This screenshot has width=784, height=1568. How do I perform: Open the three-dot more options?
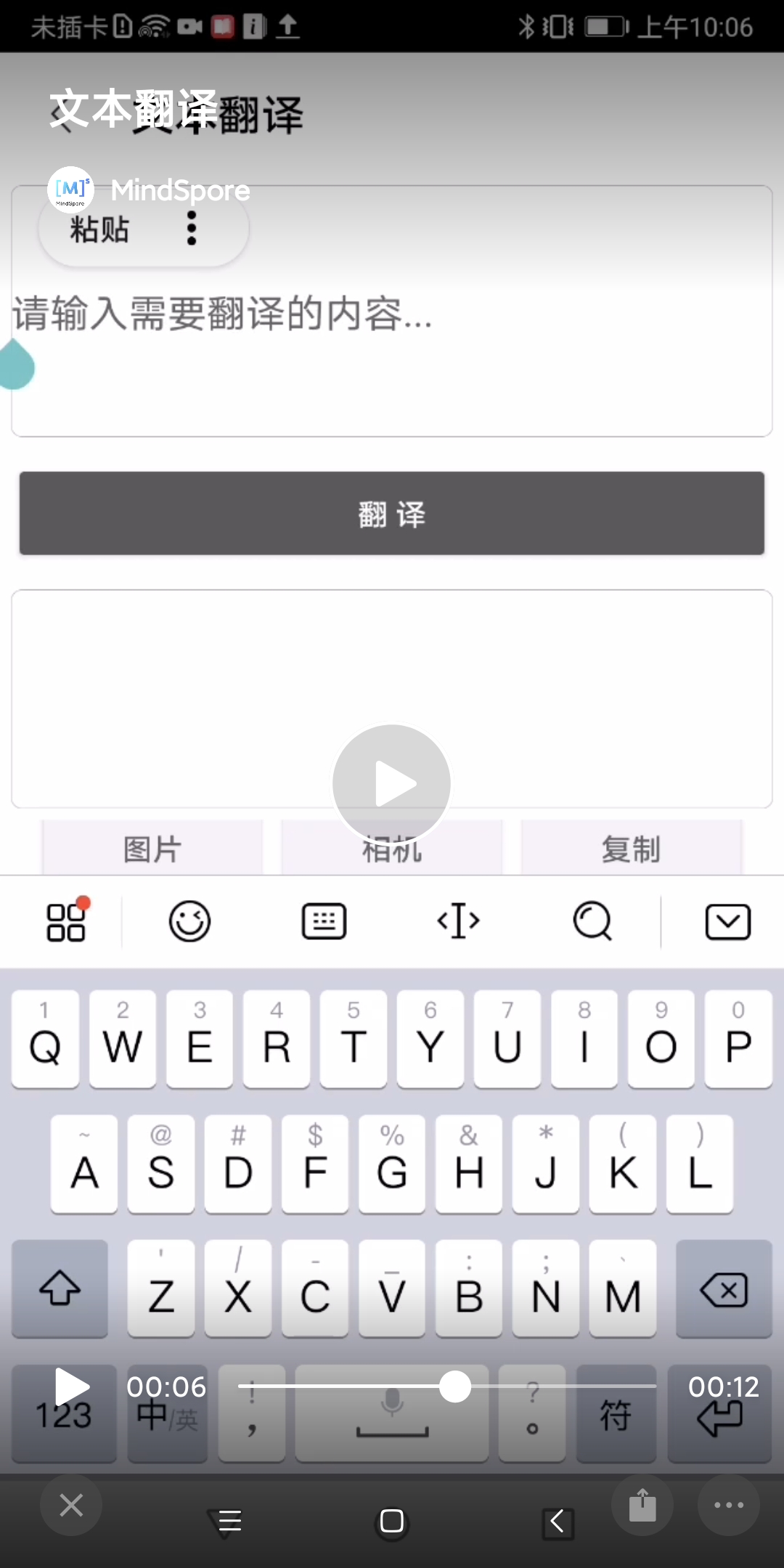click(728, 1505)
